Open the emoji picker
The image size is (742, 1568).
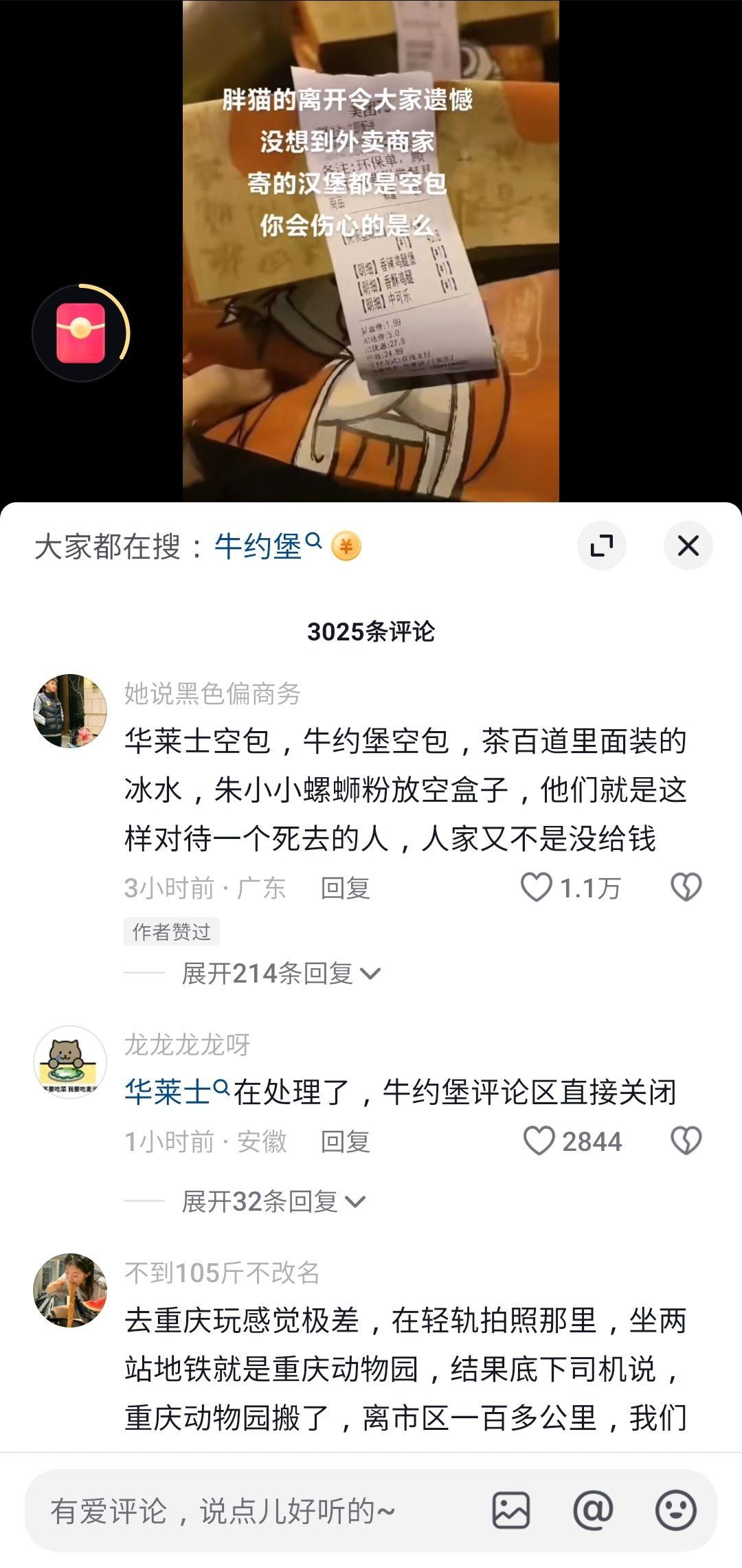(x=675, y=1510)
